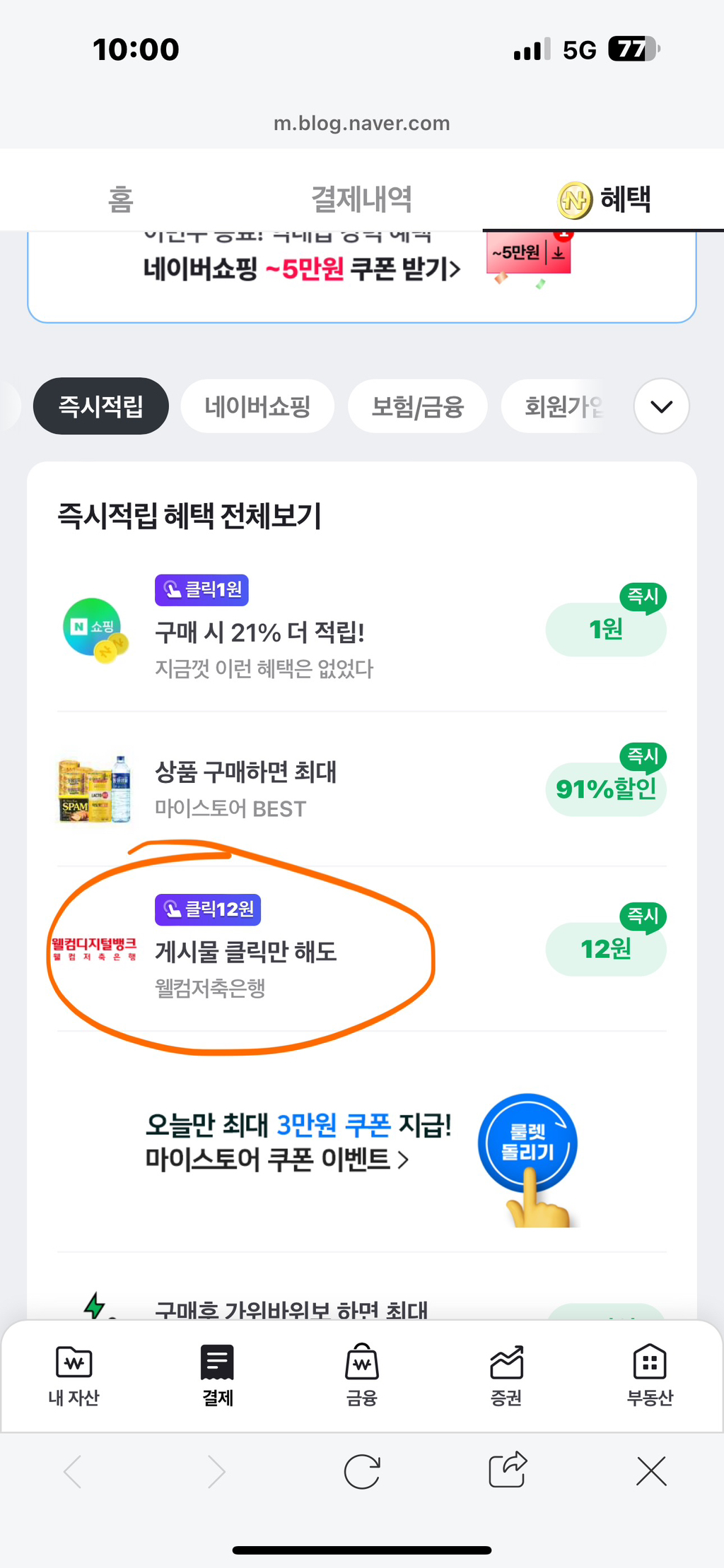724x1568 pixels.
Task: Reload the page with the refresh icon
Action: 362,1471
